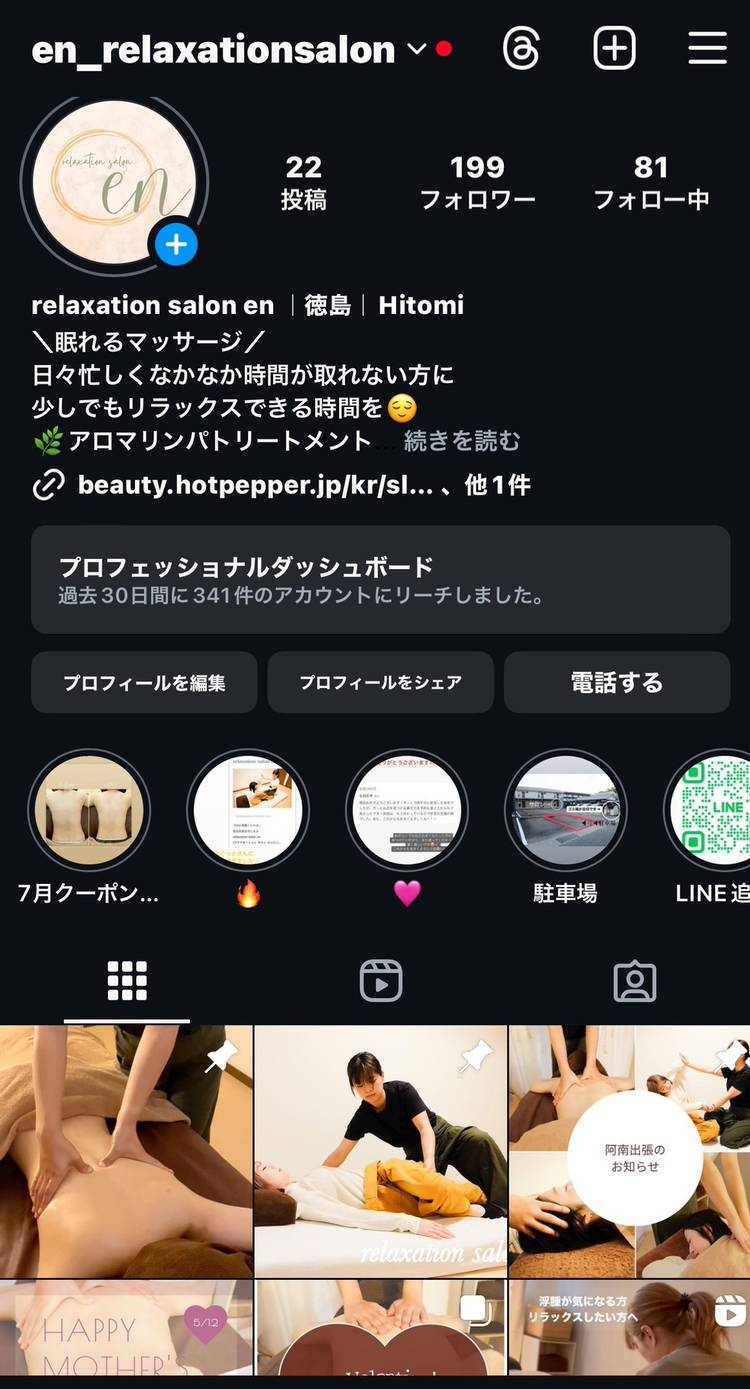Switch to the Reels tab

pos(380,981)
